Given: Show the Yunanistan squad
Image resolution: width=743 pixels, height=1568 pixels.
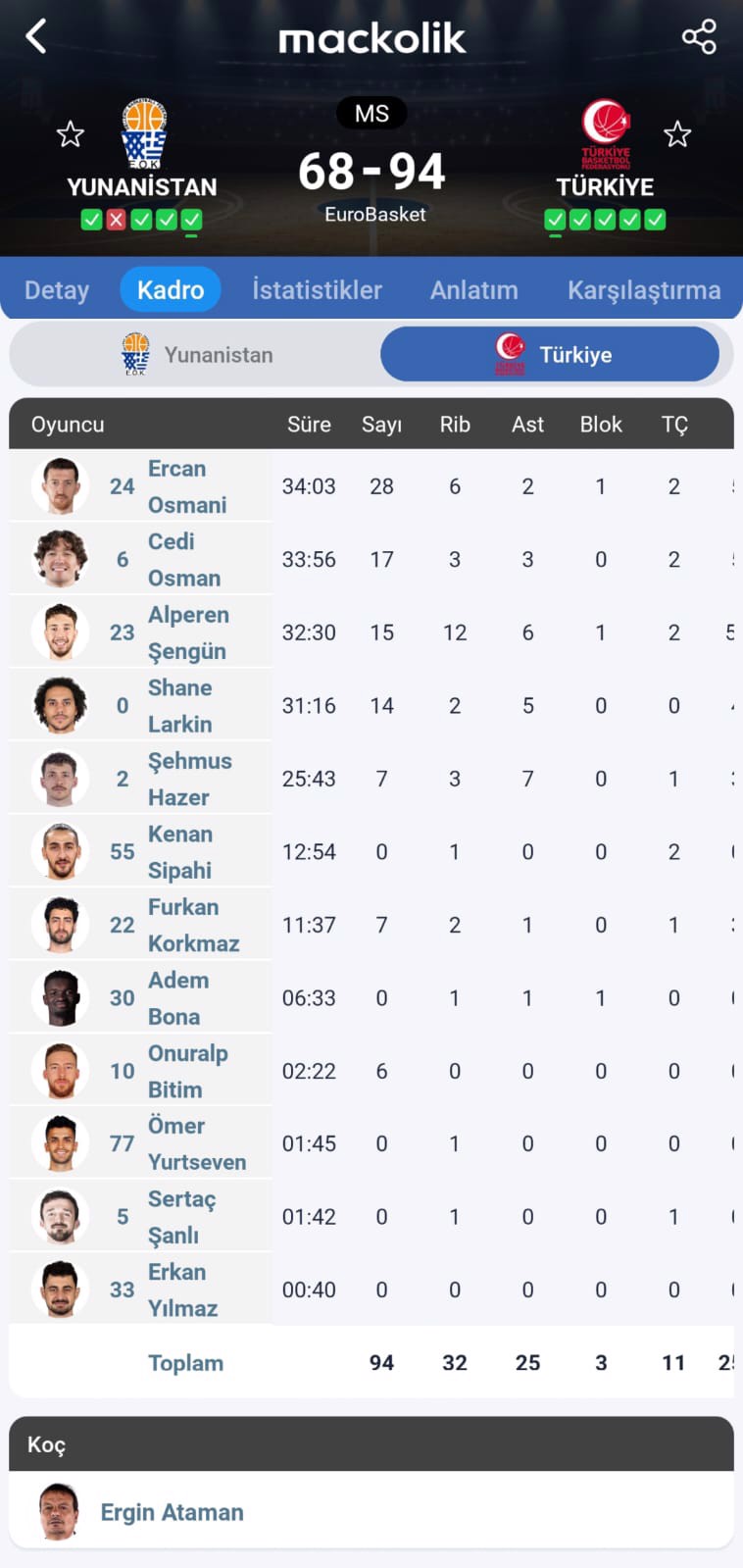Looking at the screenshot, I should [x=195, y=355].
